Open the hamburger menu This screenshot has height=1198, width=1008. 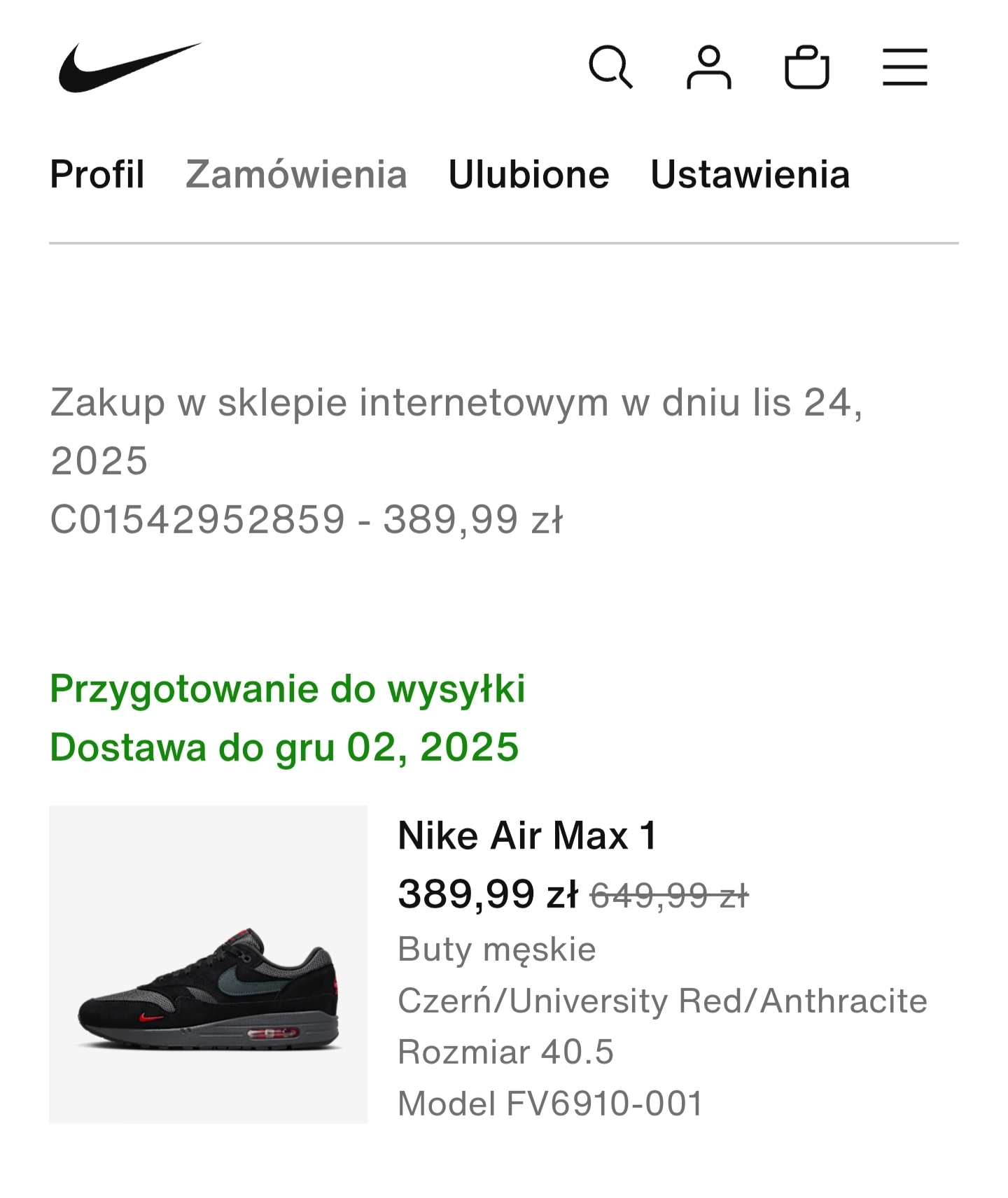click(904, 67)
